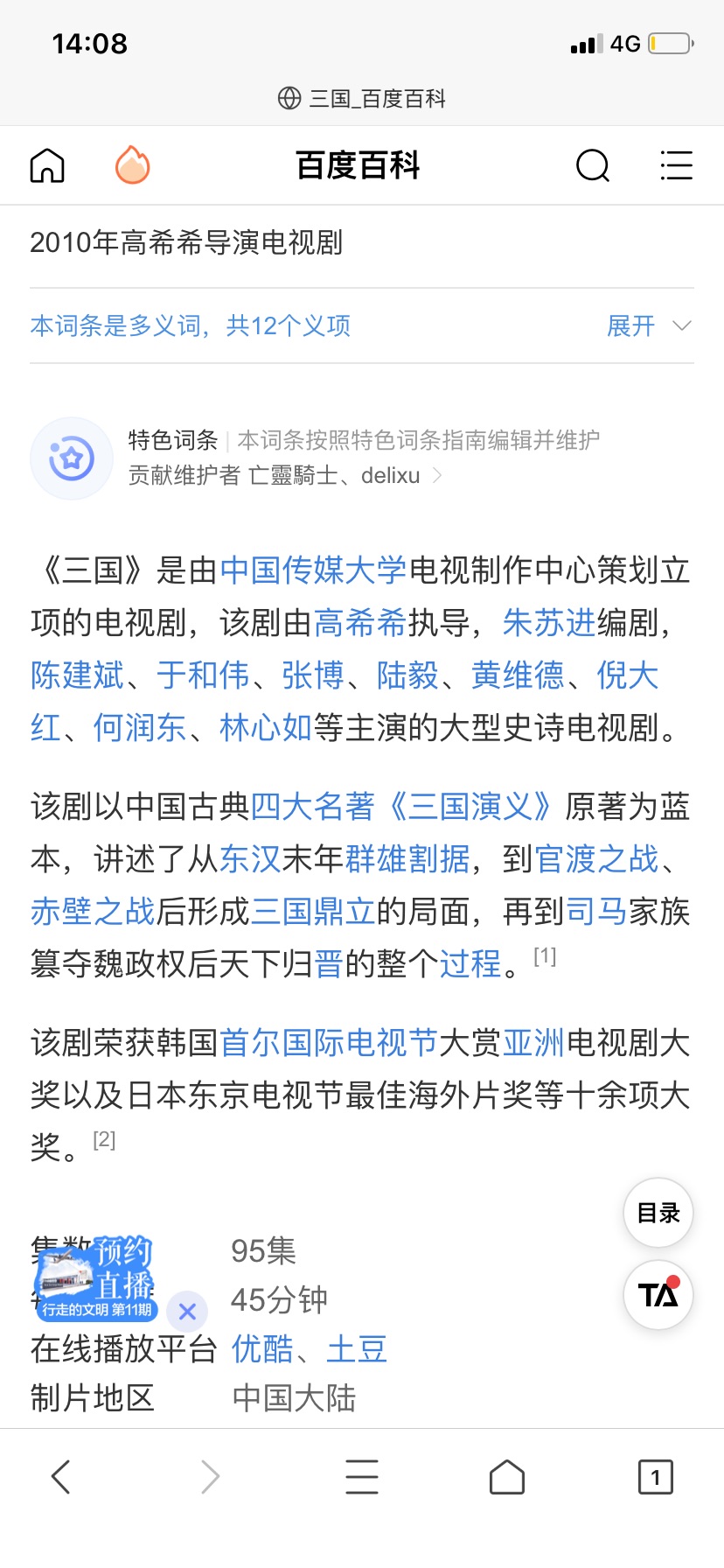Image resolution: width=724 pixels, height=1568 pixels.
Task: Open the 优酷 platform link
Action: [262, 1349]
